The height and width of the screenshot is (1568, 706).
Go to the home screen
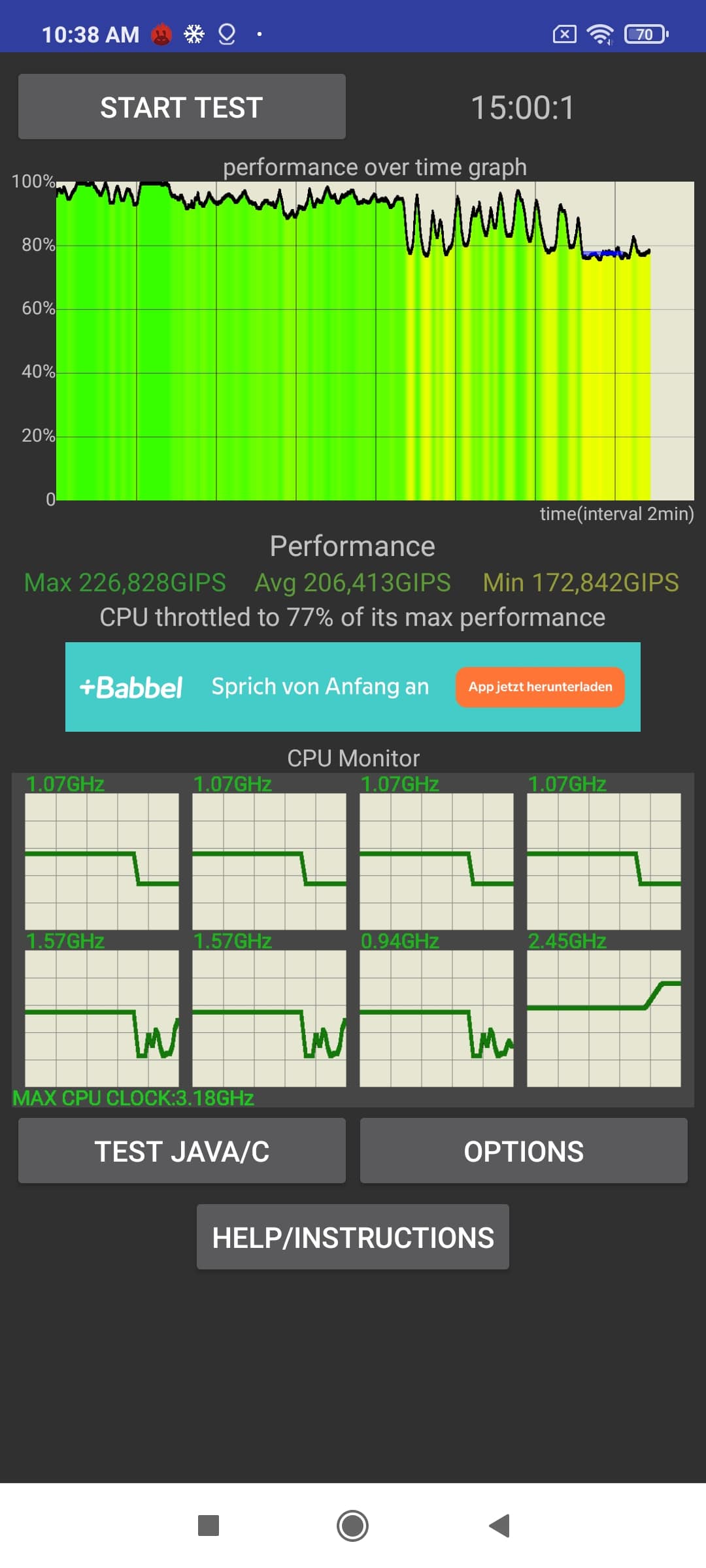(x=352, y=1526)
